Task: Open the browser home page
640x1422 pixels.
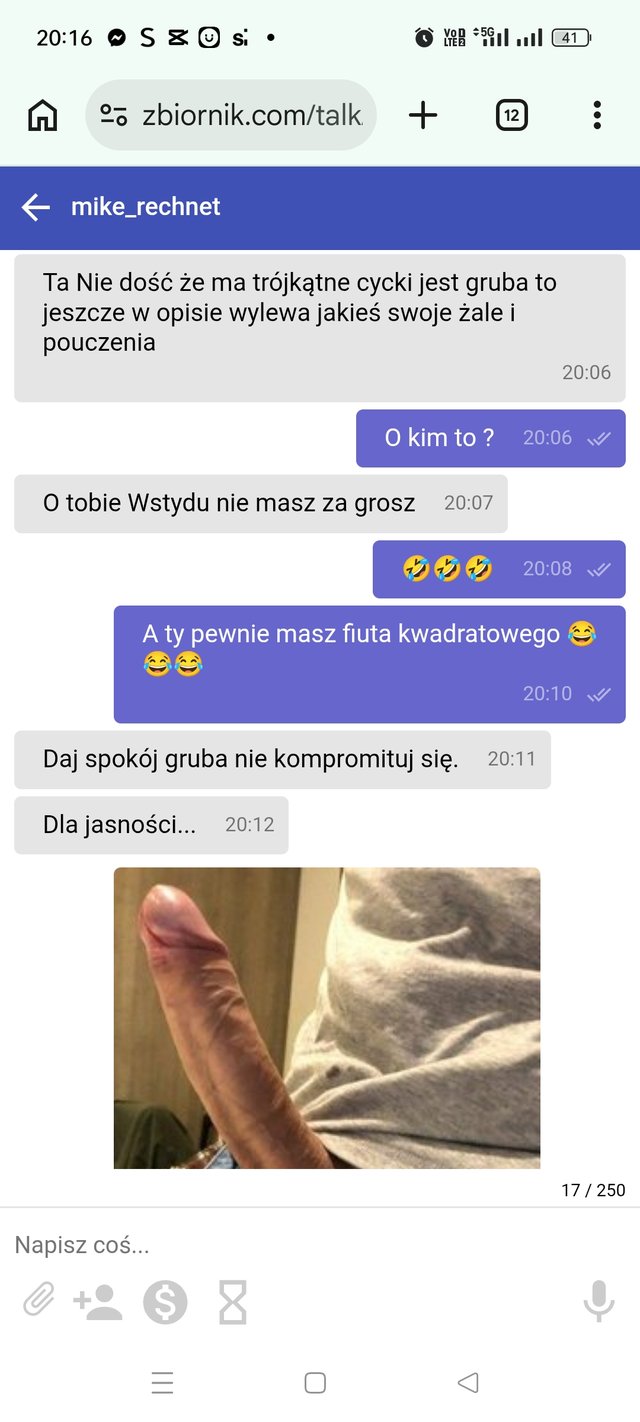Action: pos(42,116)
